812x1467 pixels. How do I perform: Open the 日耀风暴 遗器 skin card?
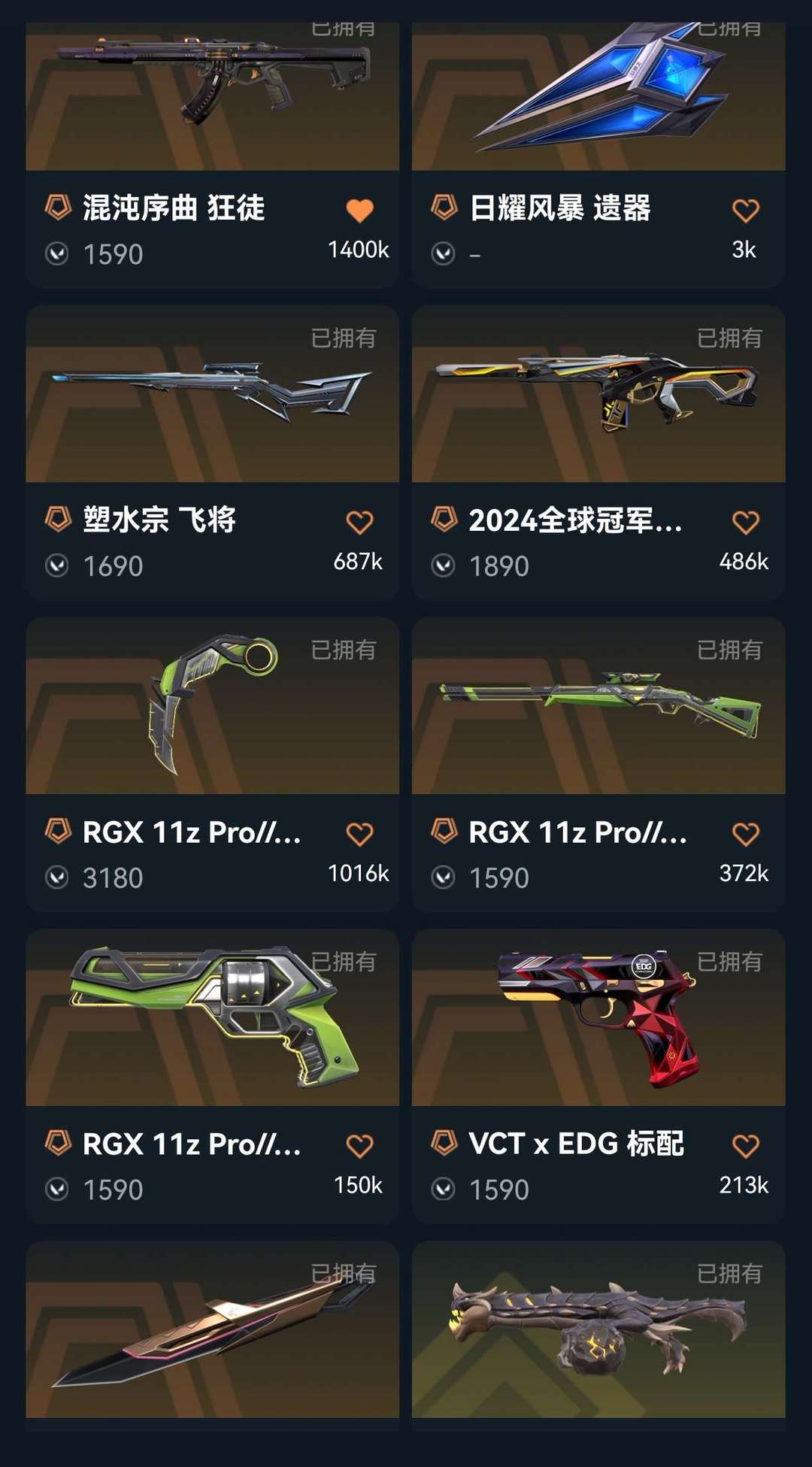(x=598, y=154)
